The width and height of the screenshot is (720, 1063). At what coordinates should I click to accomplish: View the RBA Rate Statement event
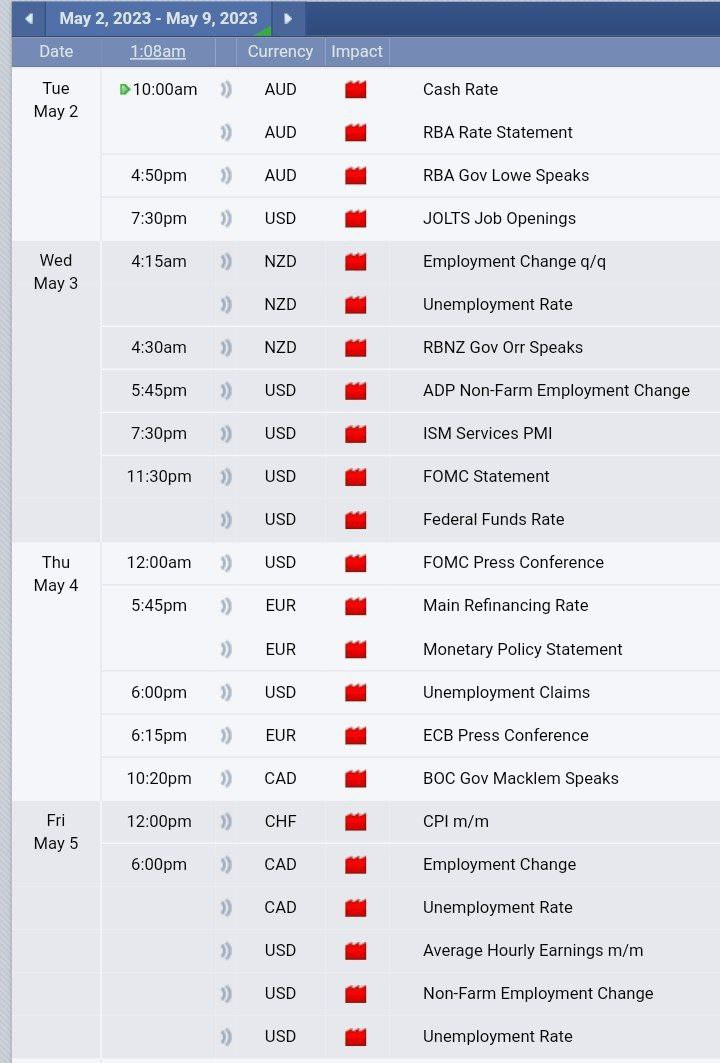[497, 132]
